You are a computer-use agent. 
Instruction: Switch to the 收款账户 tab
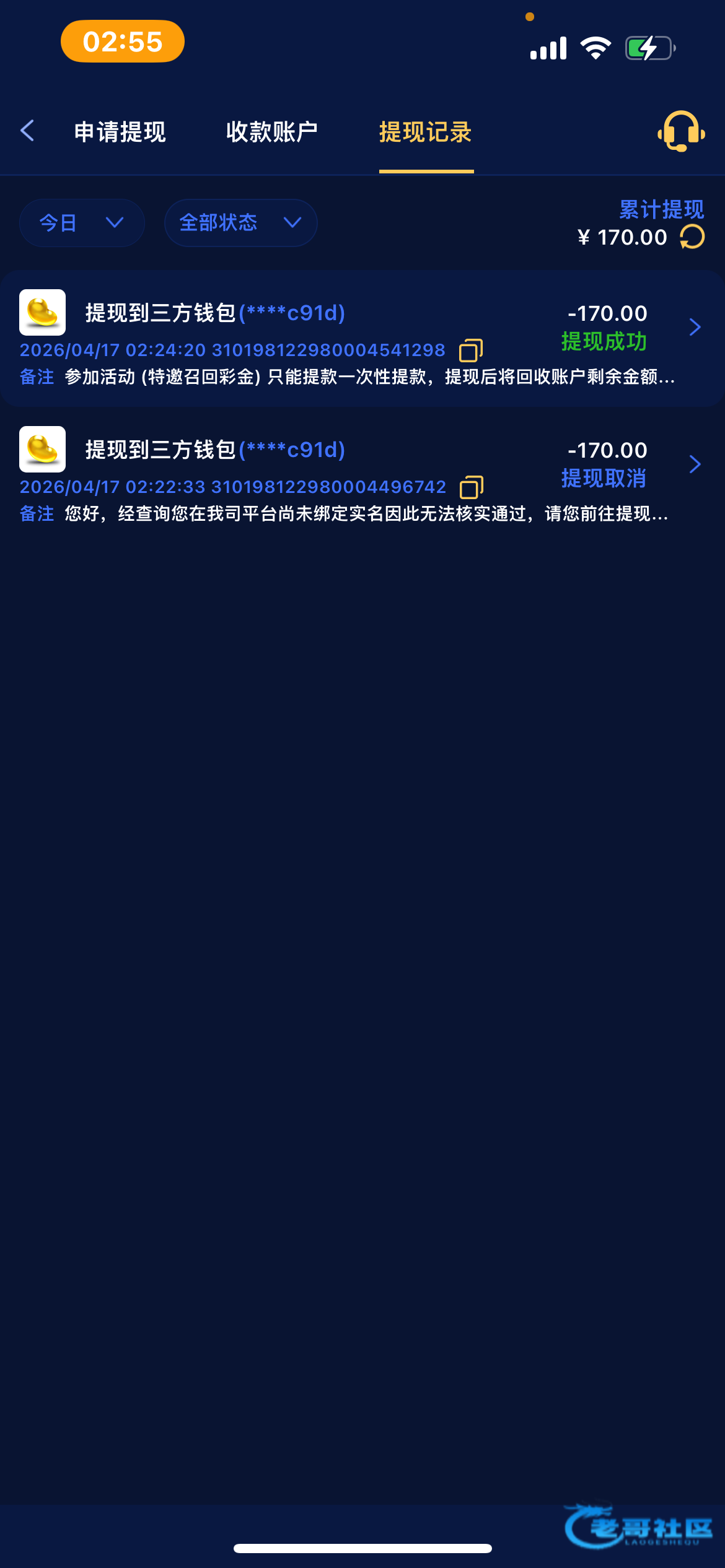pyautogui.click(x=272, y=132)
